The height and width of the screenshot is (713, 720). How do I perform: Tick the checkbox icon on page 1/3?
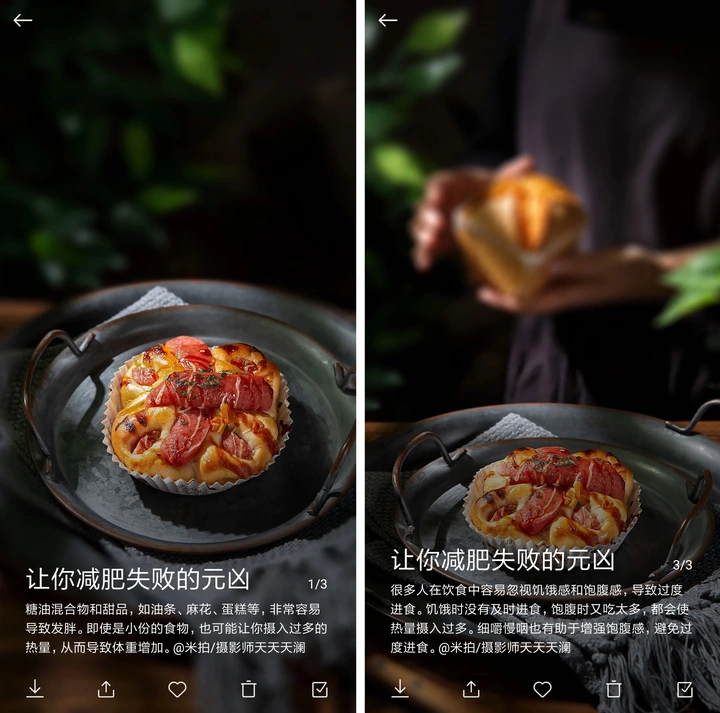[320, 689]
